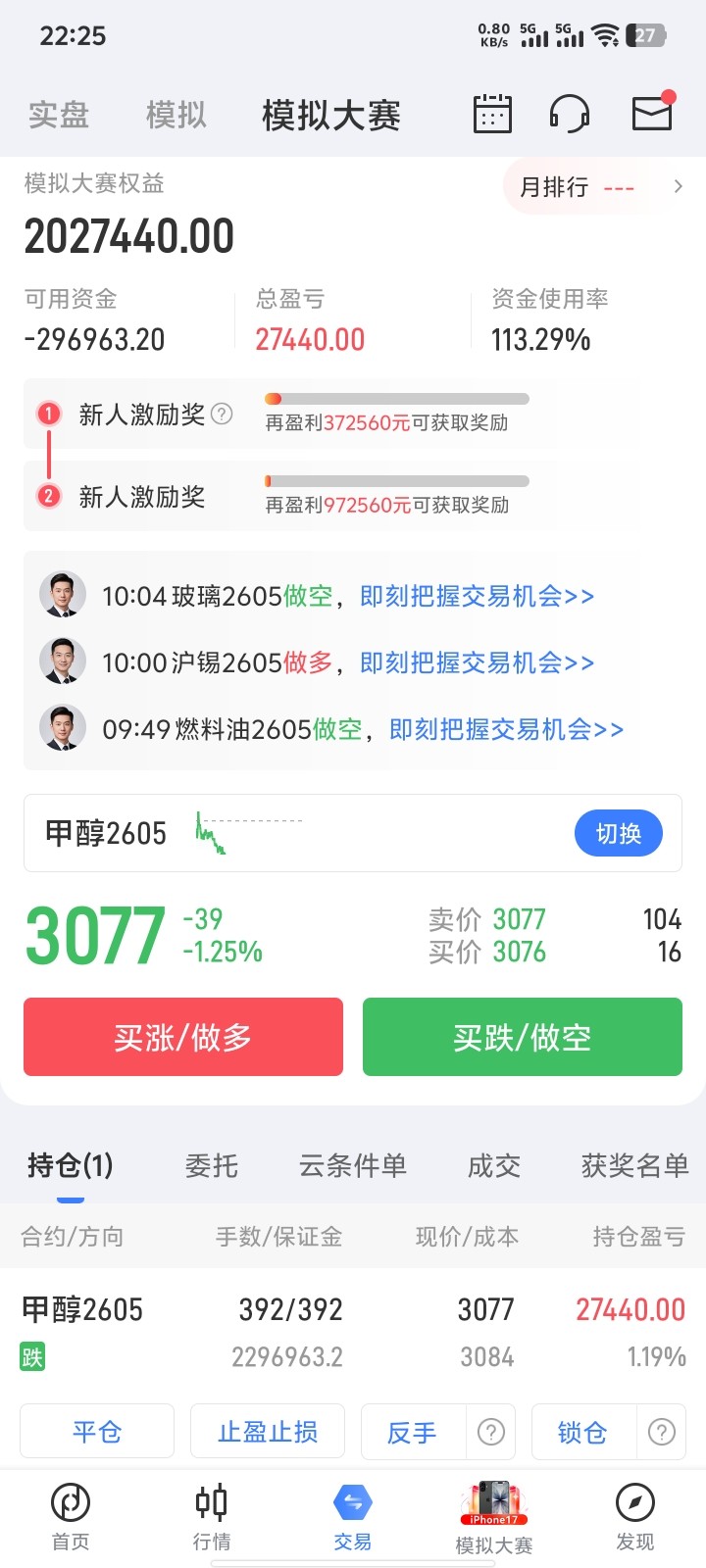Image resolution: width=706 pixels, height=1568 pixels.
Task: Switch to the 委托 tab
Action: point(212,1165)
